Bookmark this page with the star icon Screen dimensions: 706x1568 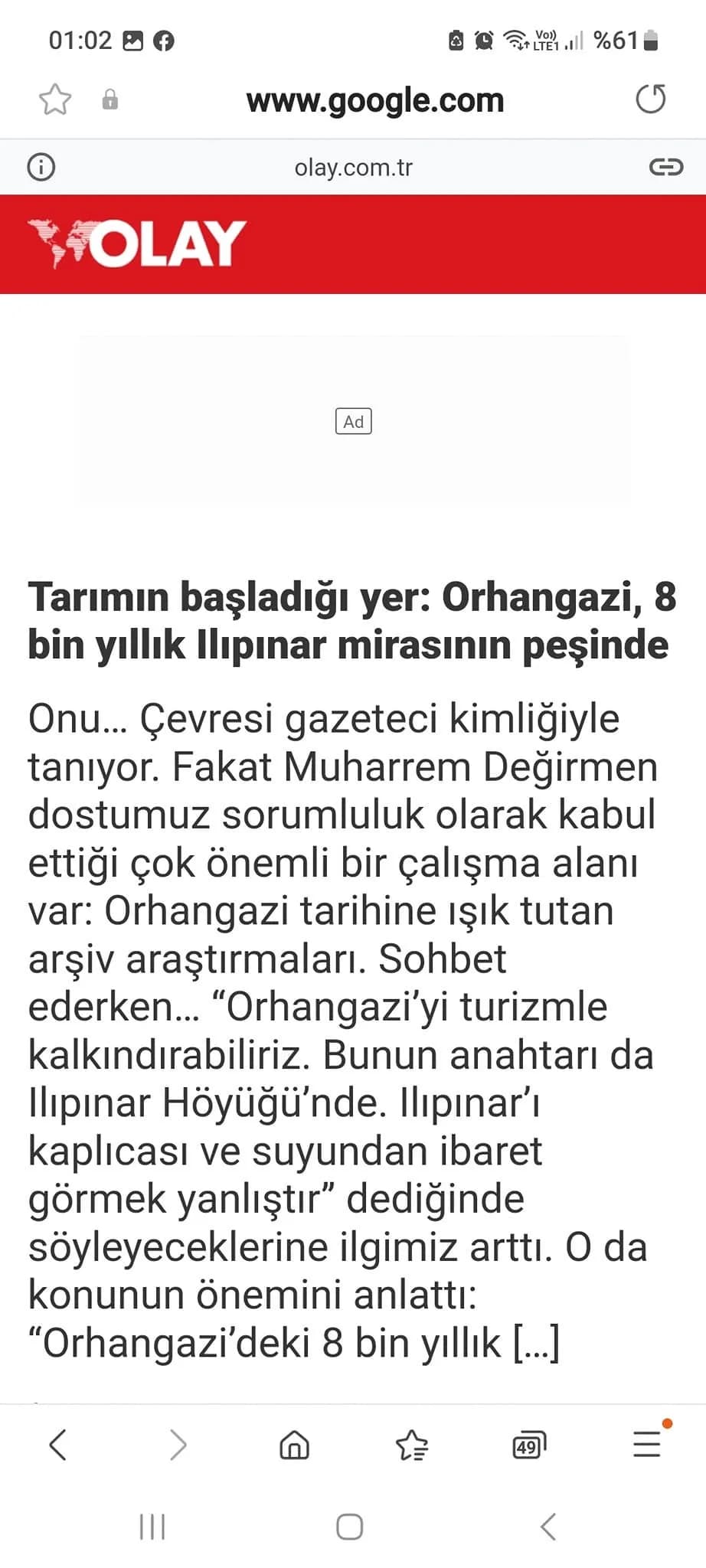click(55, 100)
